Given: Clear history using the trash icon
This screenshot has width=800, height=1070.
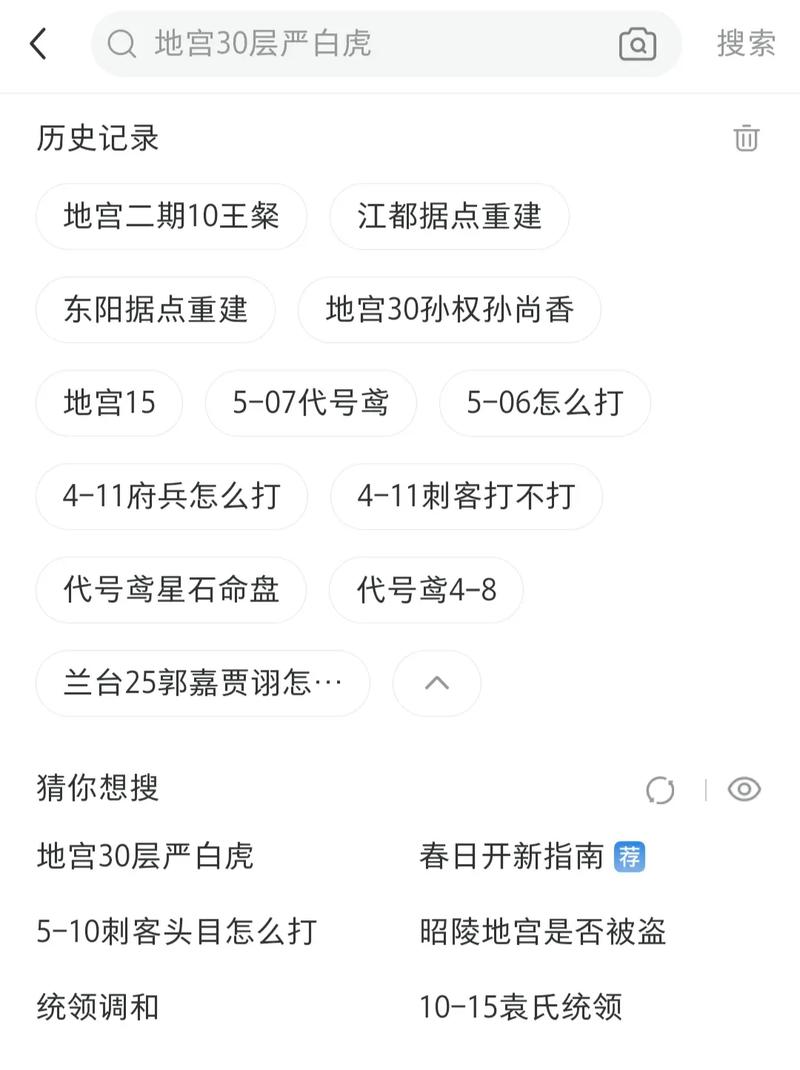Looking at the screenshot, I should (x=746, y=139).
